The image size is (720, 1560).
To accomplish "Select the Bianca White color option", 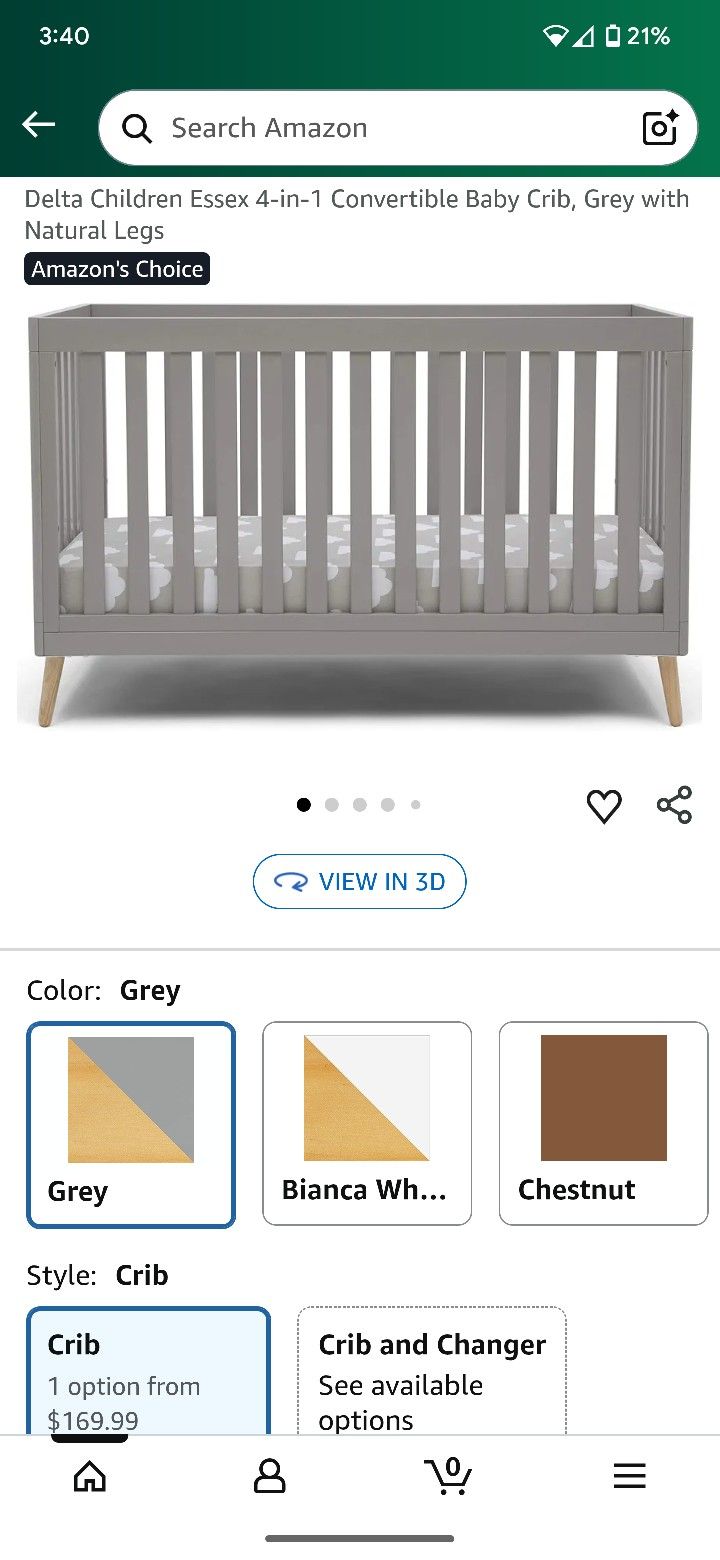I will pyautogui.click(x=366, y=1122).
